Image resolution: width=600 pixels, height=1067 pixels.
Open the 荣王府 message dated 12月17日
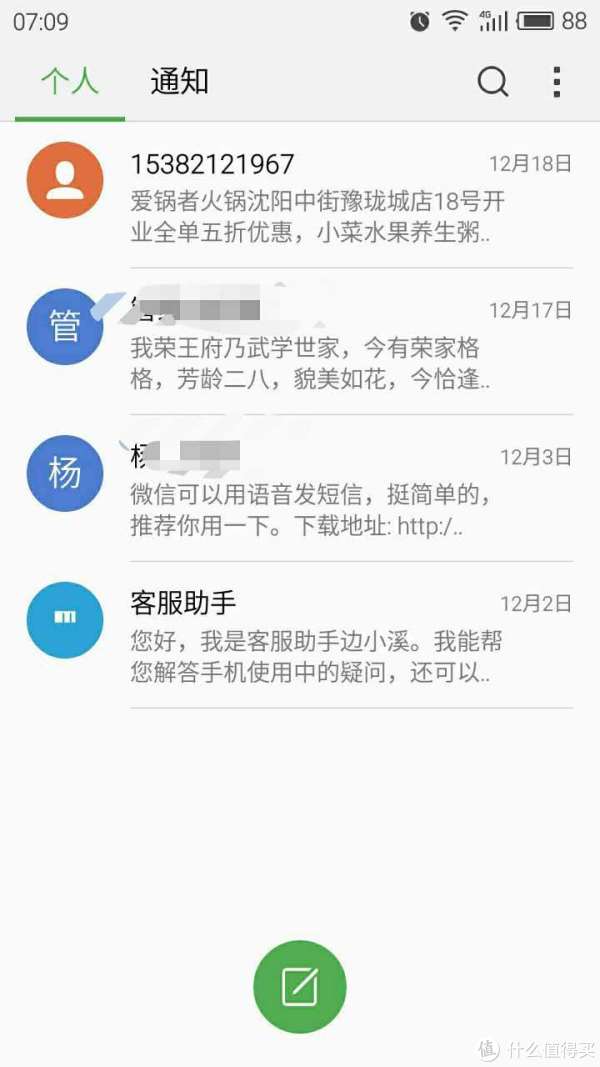tap(300, 342)
